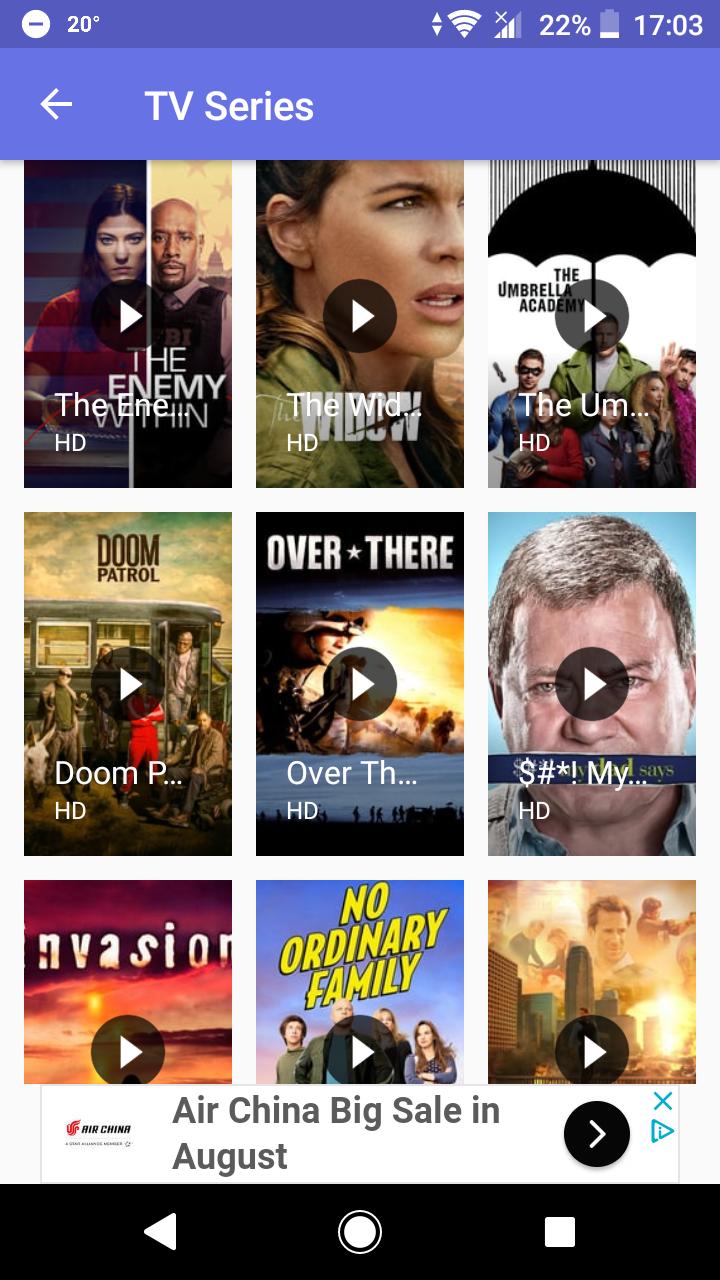Open the Over There series
Screen dimensions: 720x1280
(360, 684)
